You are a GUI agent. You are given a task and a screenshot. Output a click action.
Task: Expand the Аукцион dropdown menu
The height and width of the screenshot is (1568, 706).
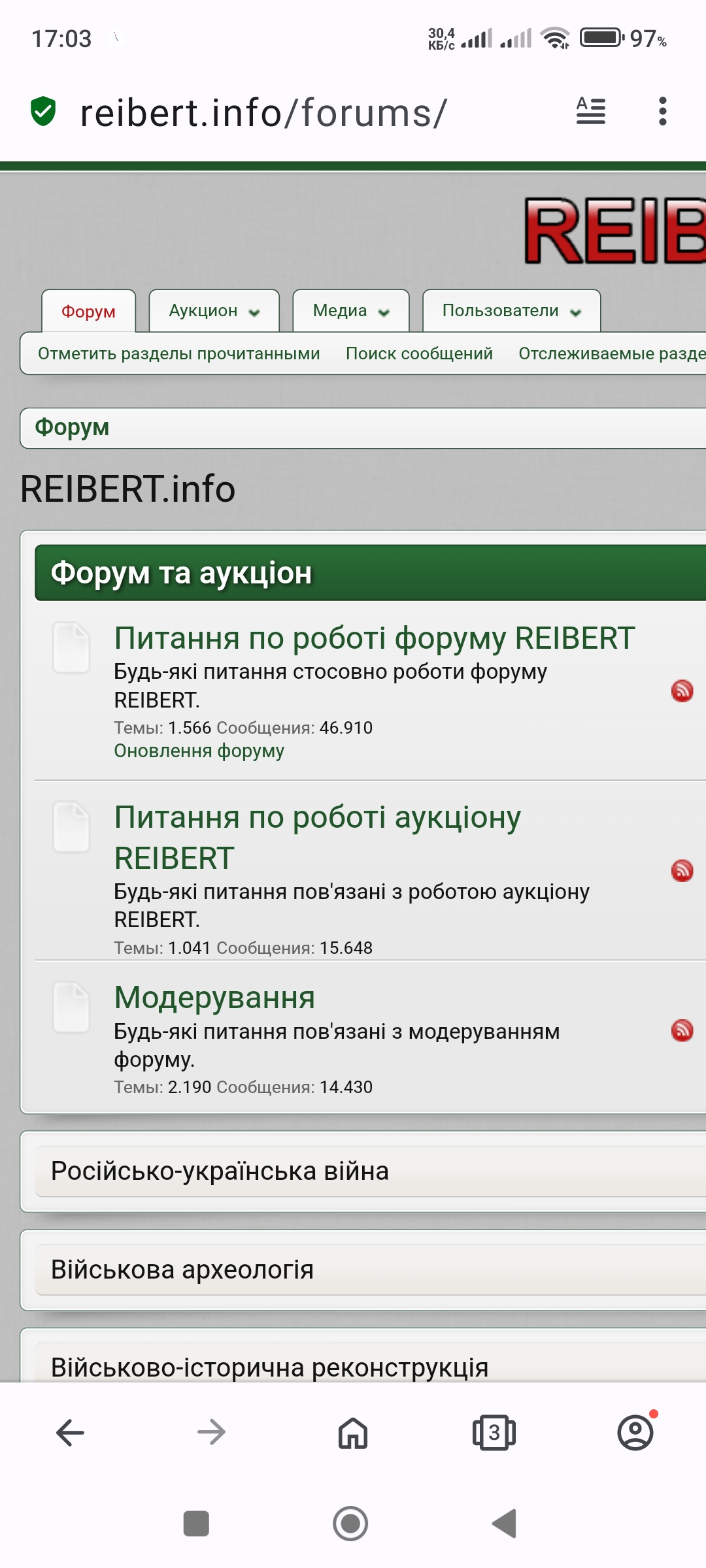[214, 311]
